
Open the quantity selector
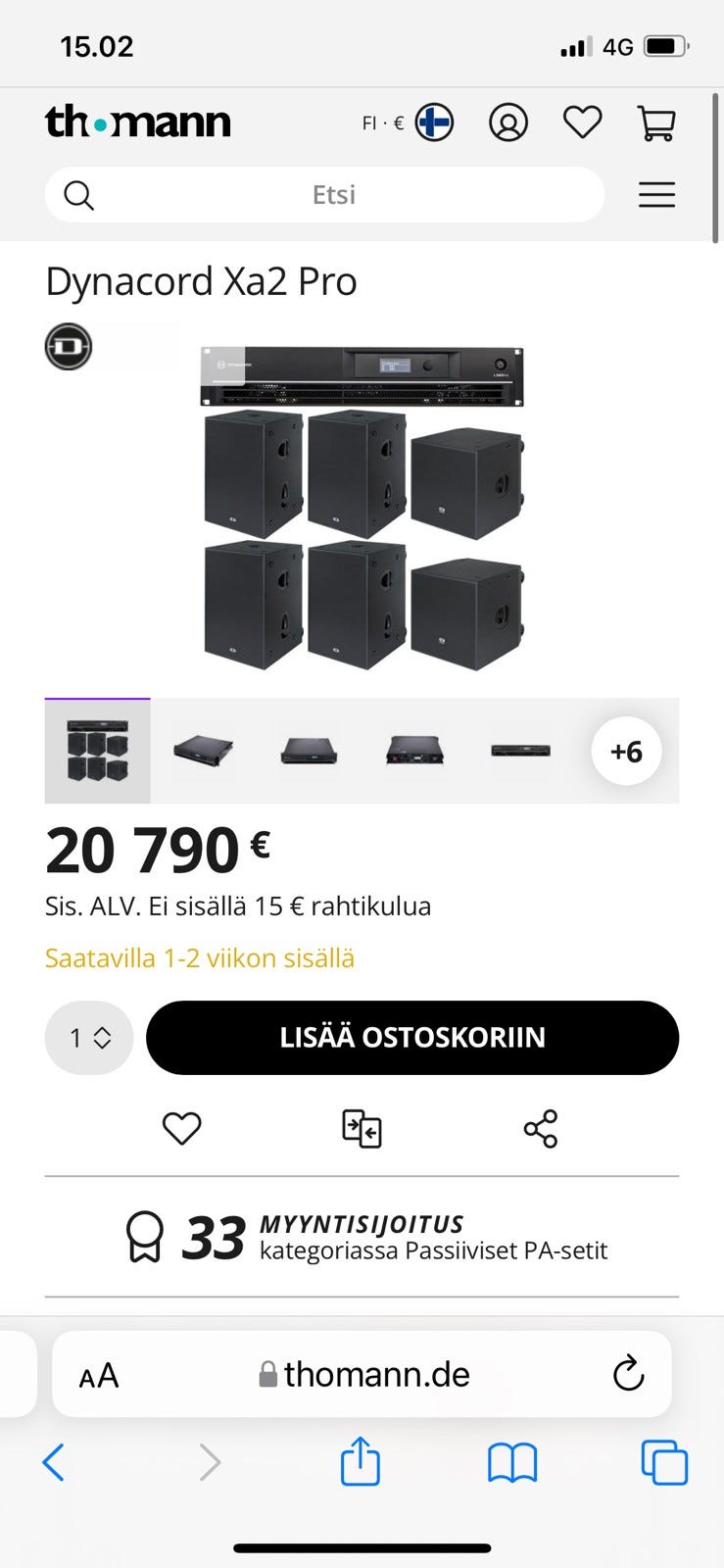pos(88,1037)
